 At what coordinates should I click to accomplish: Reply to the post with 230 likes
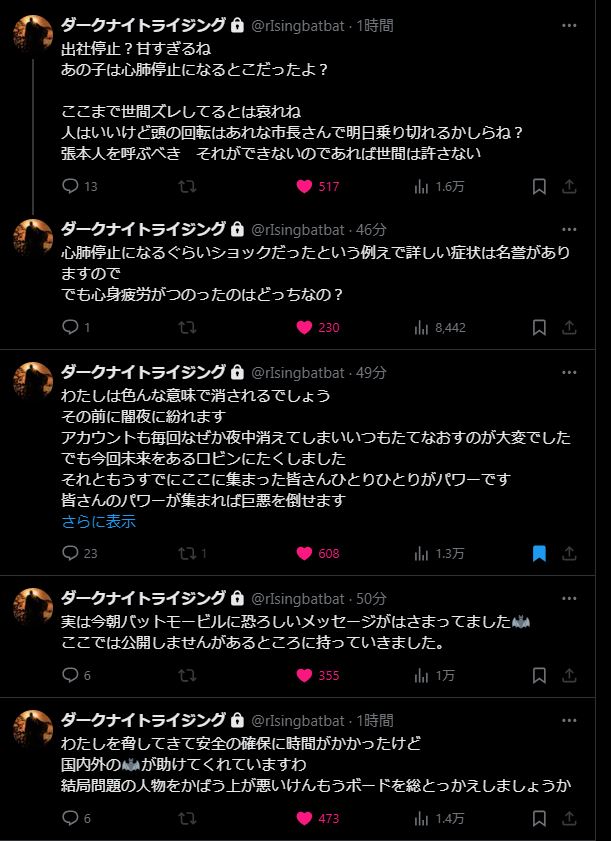[70, 327]
